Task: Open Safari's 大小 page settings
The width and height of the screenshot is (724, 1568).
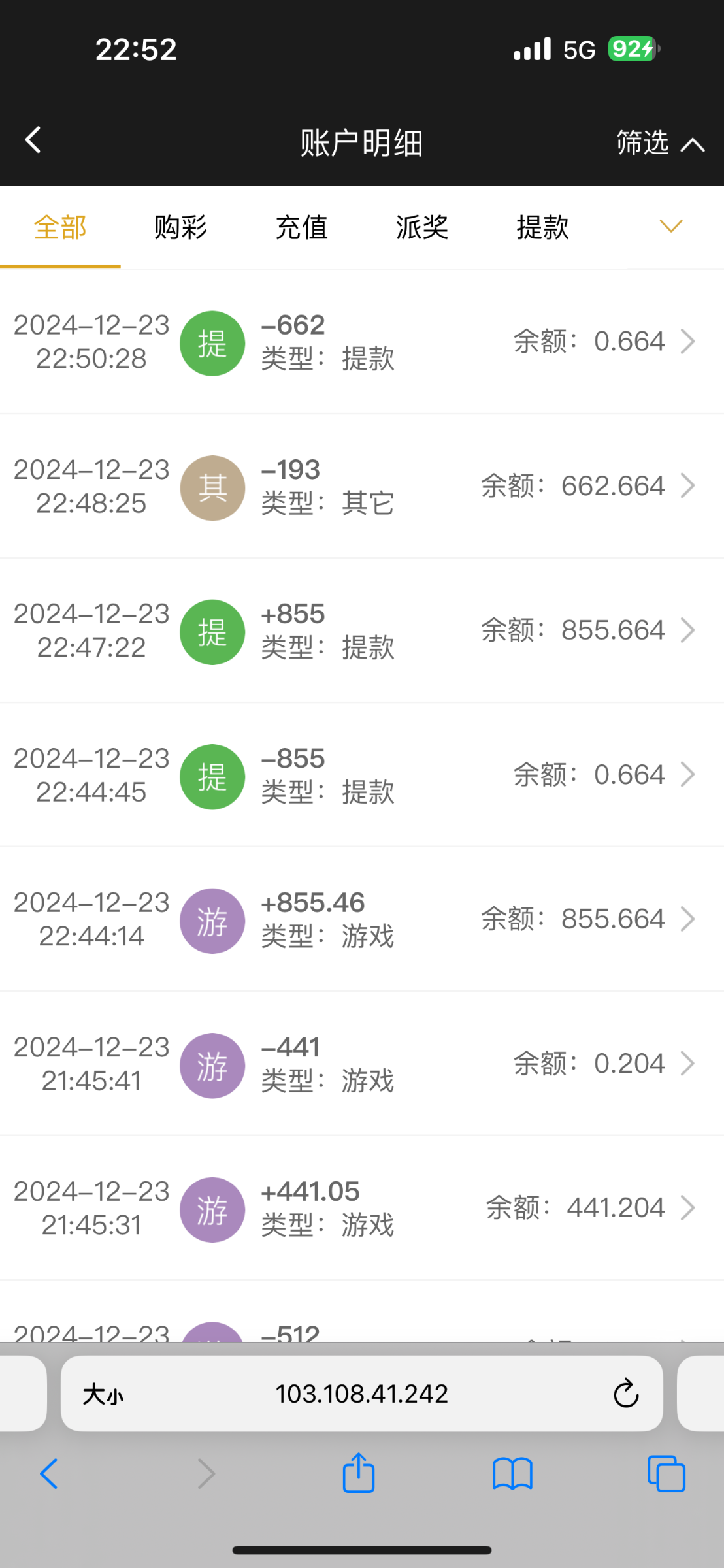Action: pos(103,1395)
